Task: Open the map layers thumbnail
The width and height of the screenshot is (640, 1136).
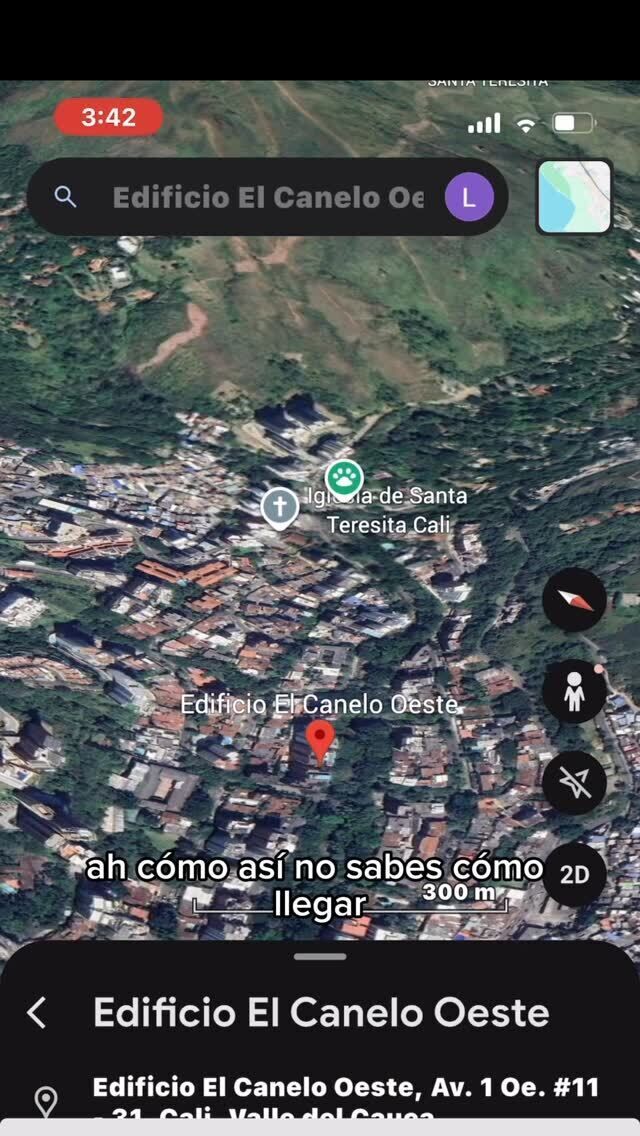Action: tap(574, 197)
